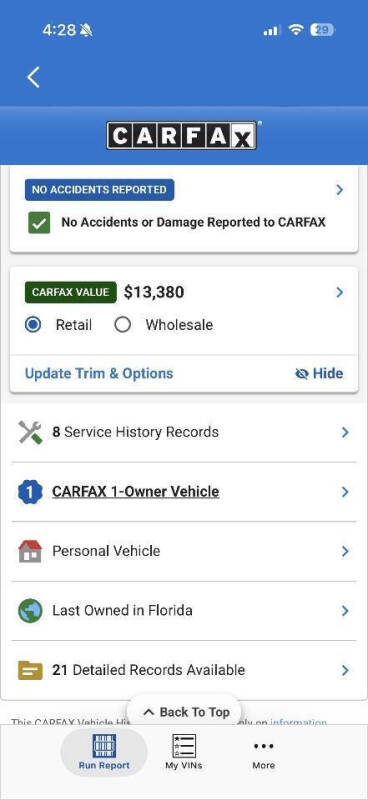
Task: Open 8 Service History Records
Action: 184,433
